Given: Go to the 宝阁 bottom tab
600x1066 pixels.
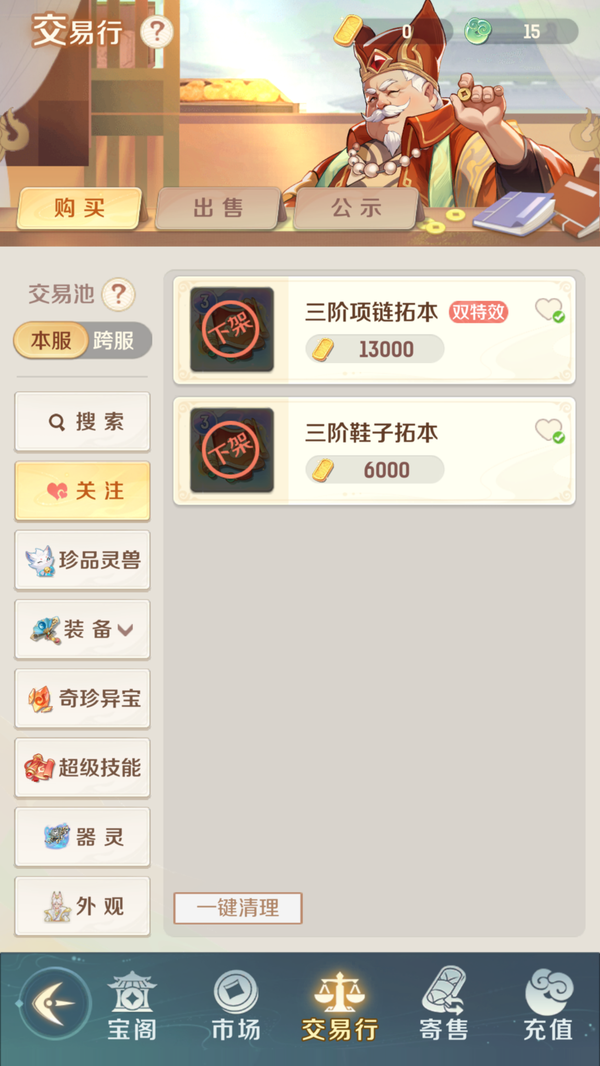Looking at the screenshot, I should [x=133, y=1005].
